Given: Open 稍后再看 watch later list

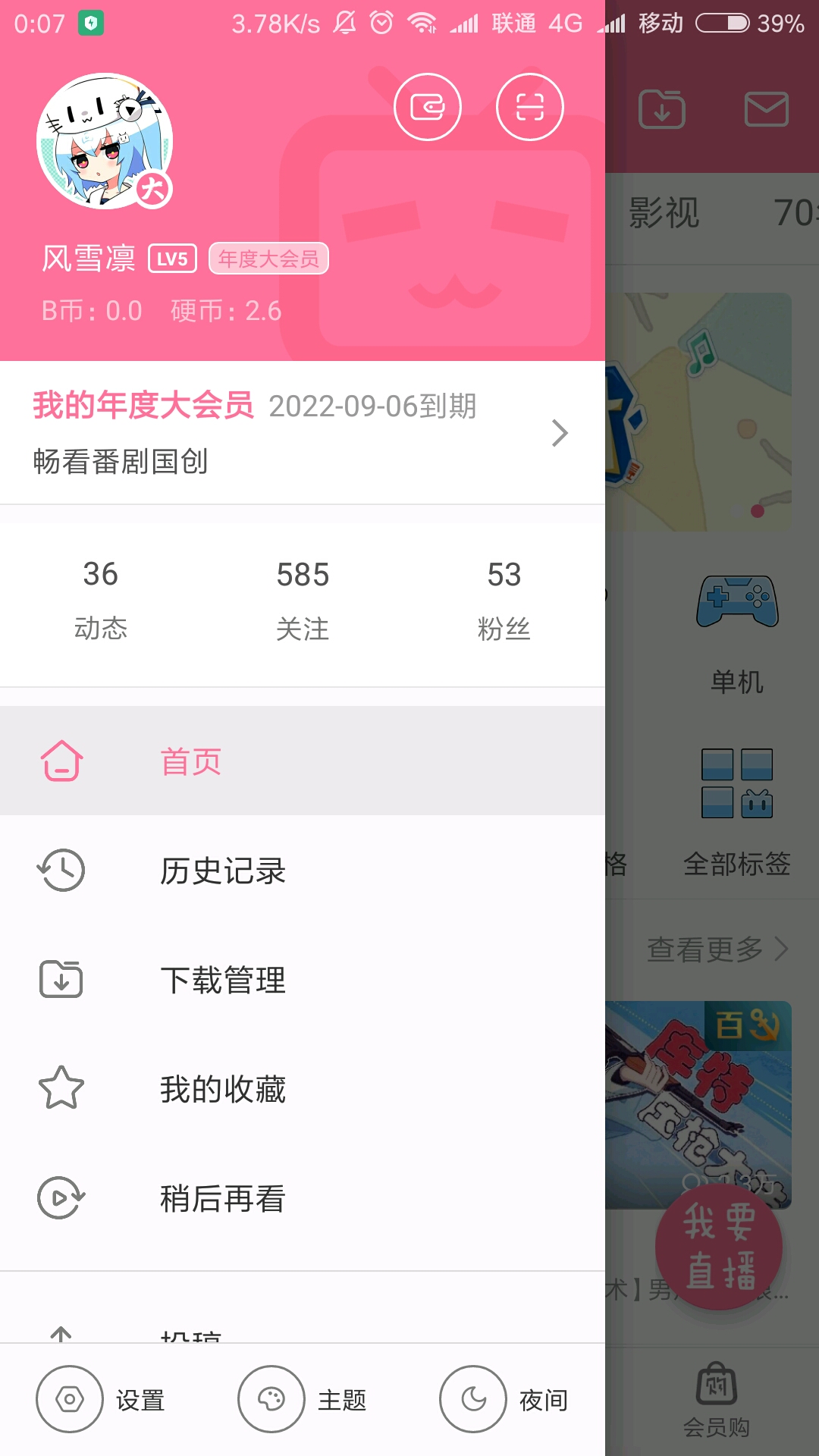Looking at the screenshot, I should pyautogui.click(x=302, y=1198).
